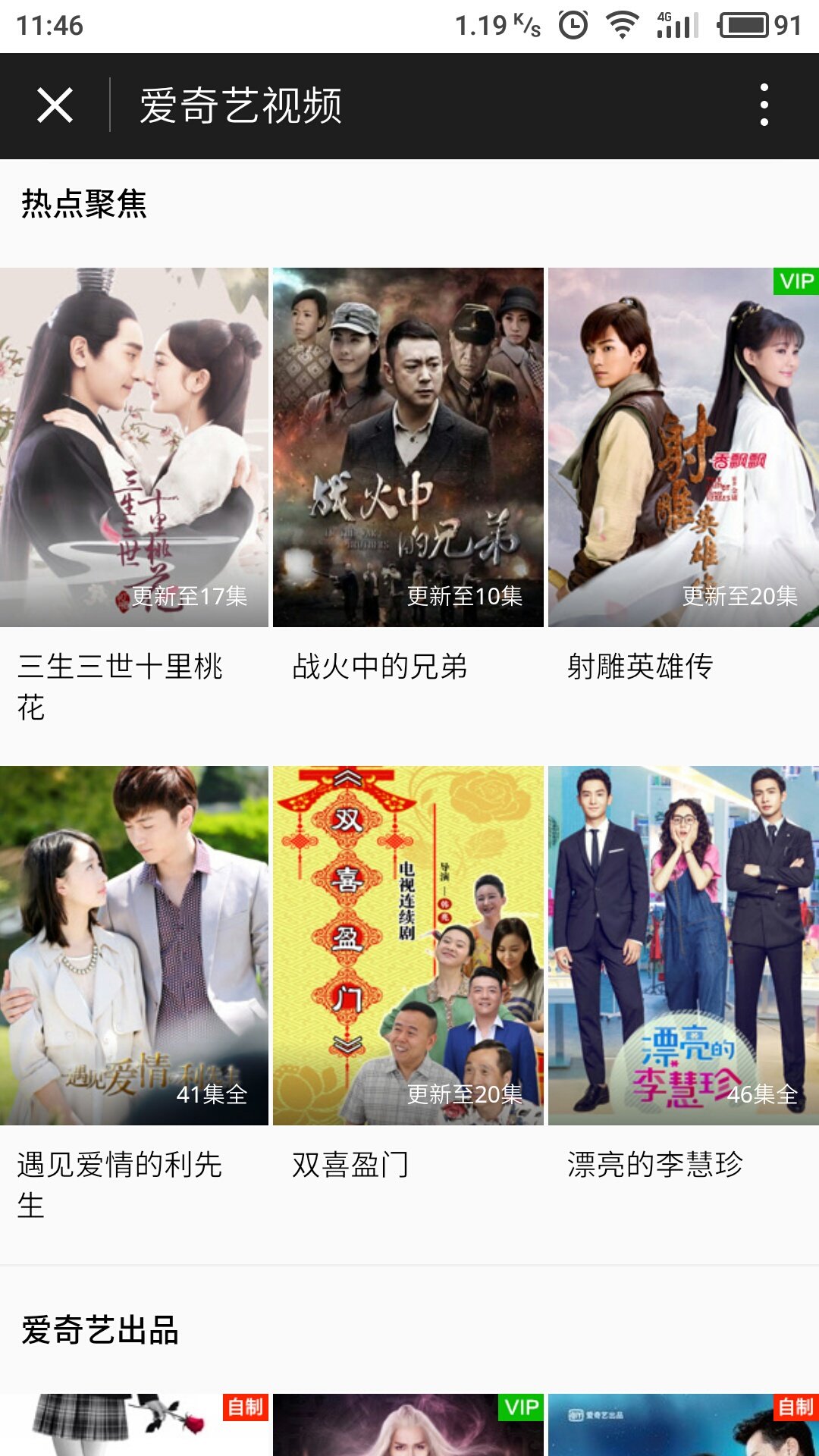This screenshot has width=819, height=1456.
Task: Open the drama 三生三世十里桃花
Action: [x=134, y=447]
